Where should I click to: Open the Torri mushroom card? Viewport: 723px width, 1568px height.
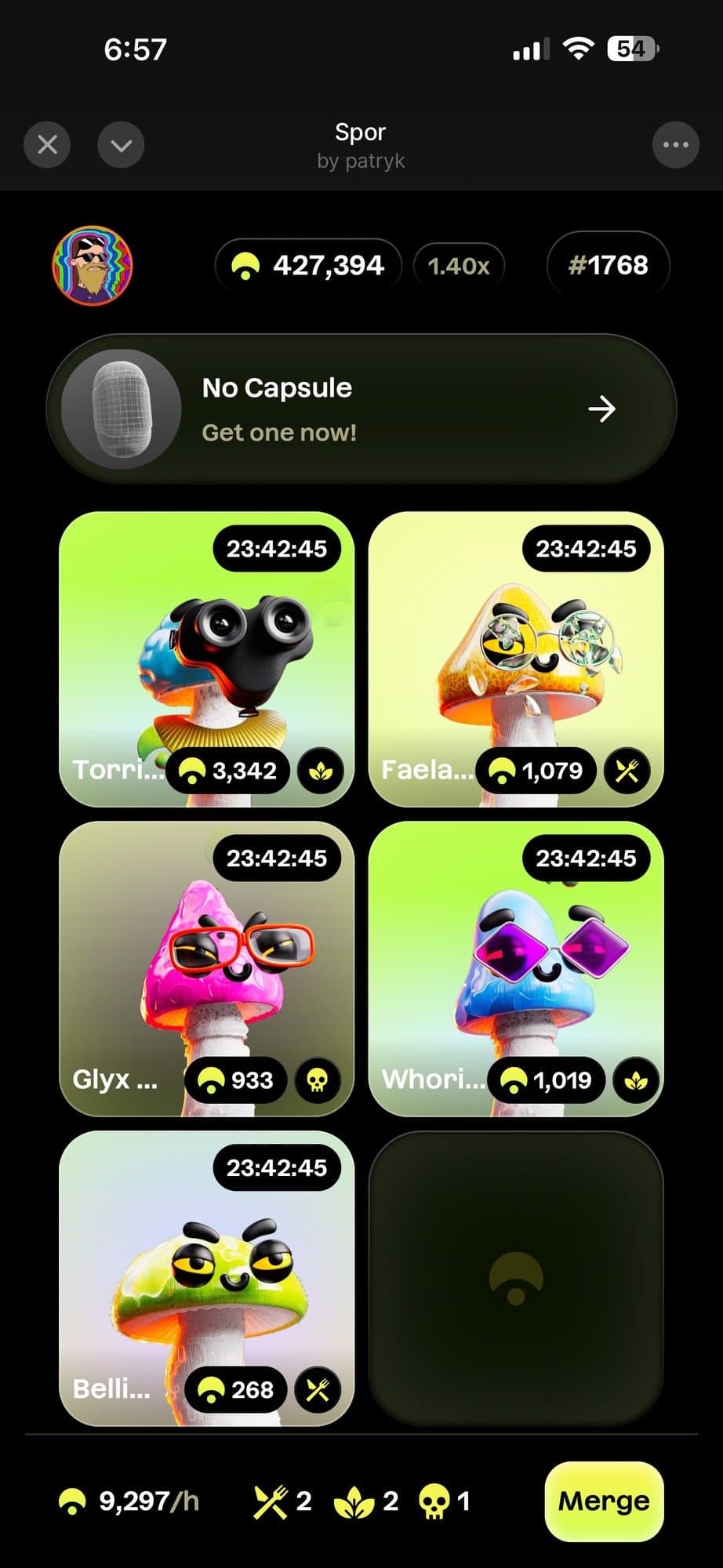[x=206, y=659]
